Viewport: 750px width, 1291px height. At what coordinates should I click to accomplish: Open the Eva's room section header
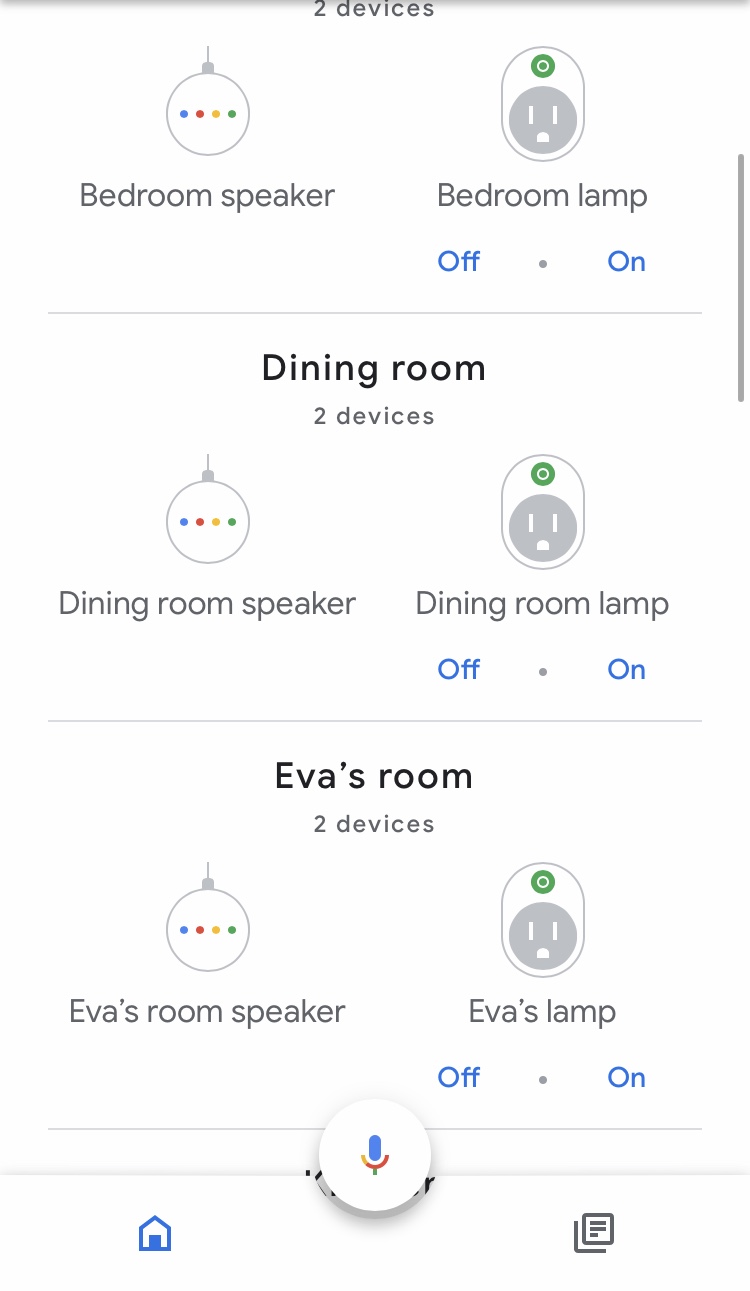[x=374, y=775]
